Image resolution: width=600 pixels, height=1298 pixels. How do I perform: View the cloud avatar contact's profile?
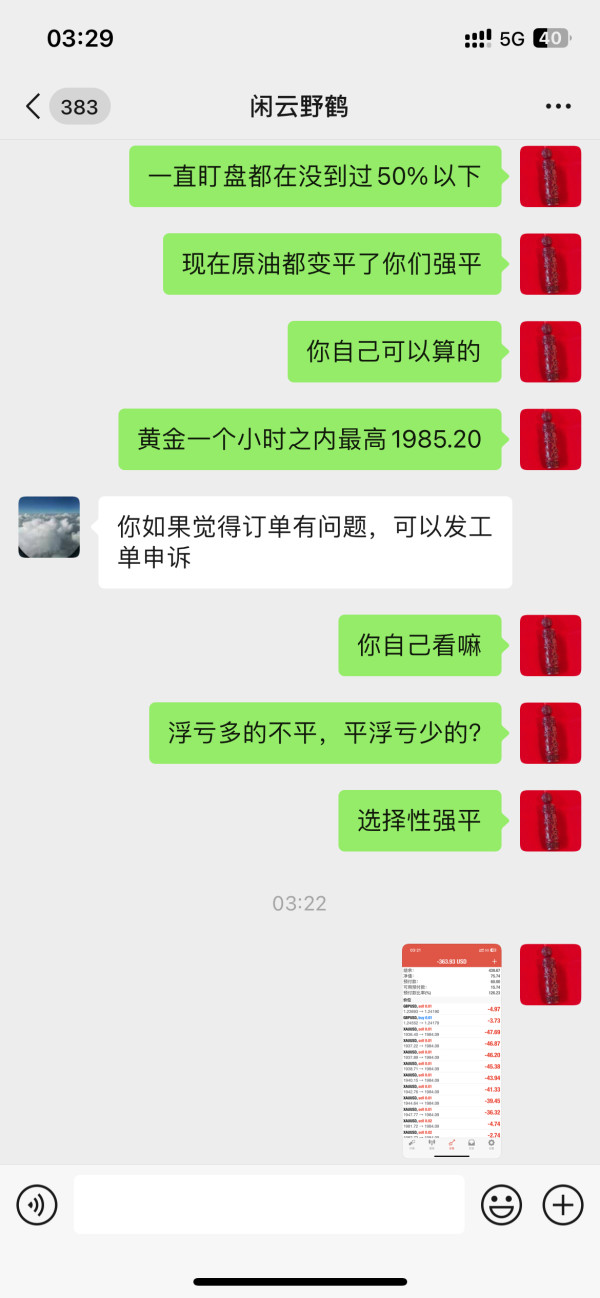[49, 527]
